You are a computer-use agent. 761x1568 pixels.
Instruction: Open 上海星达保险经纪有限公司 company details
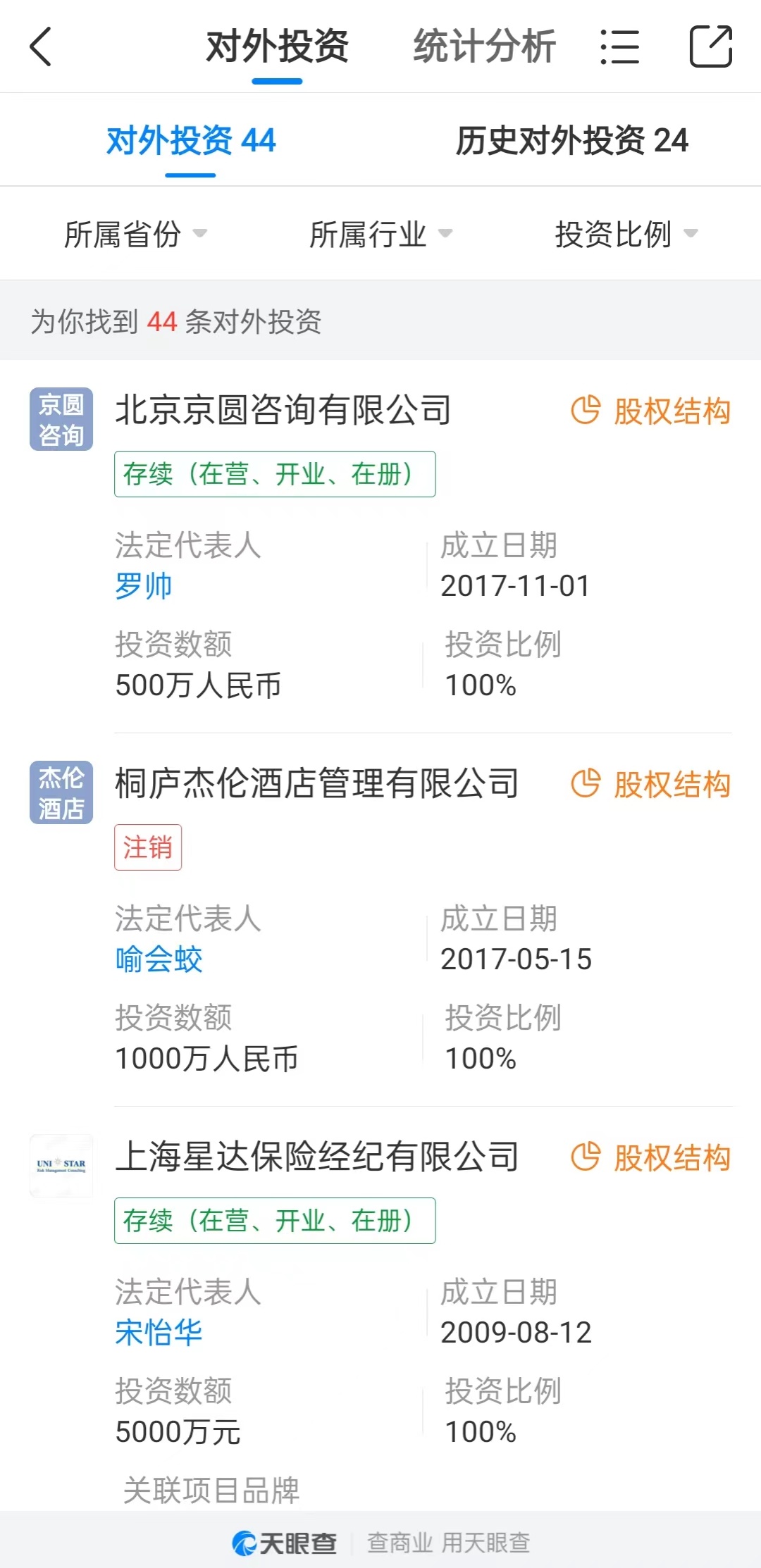316,1157
